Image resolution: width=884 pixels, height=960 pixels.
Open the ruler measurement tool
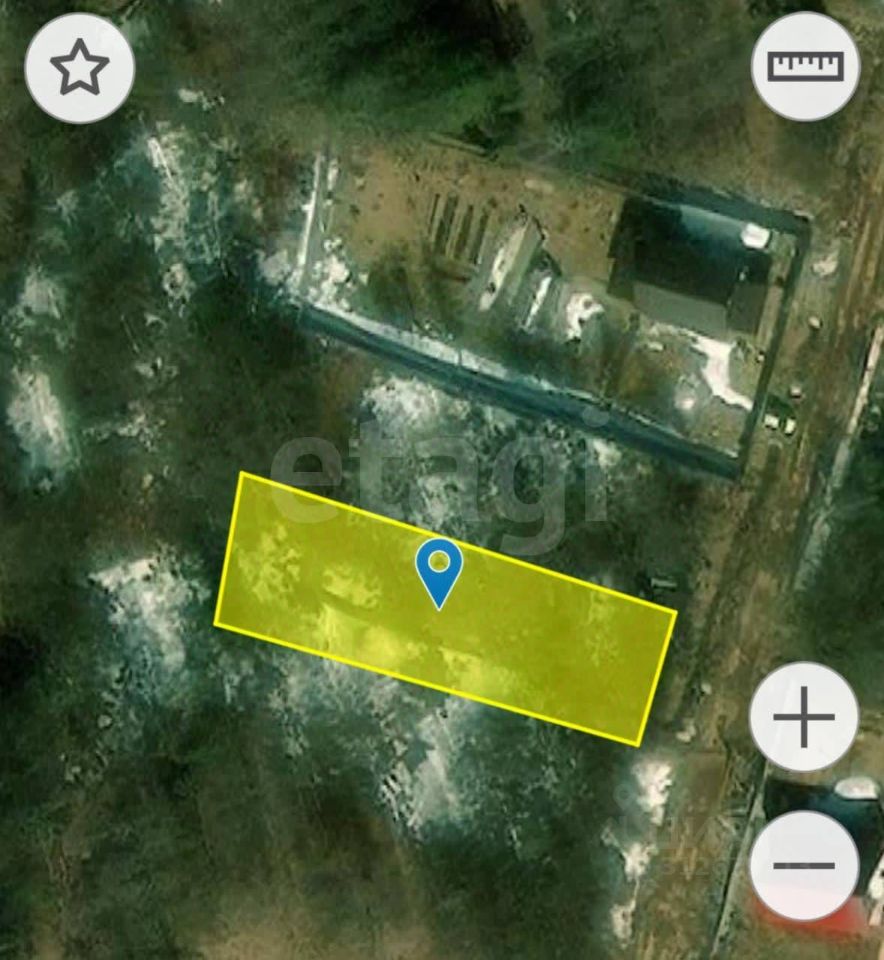tap(805, 67)
